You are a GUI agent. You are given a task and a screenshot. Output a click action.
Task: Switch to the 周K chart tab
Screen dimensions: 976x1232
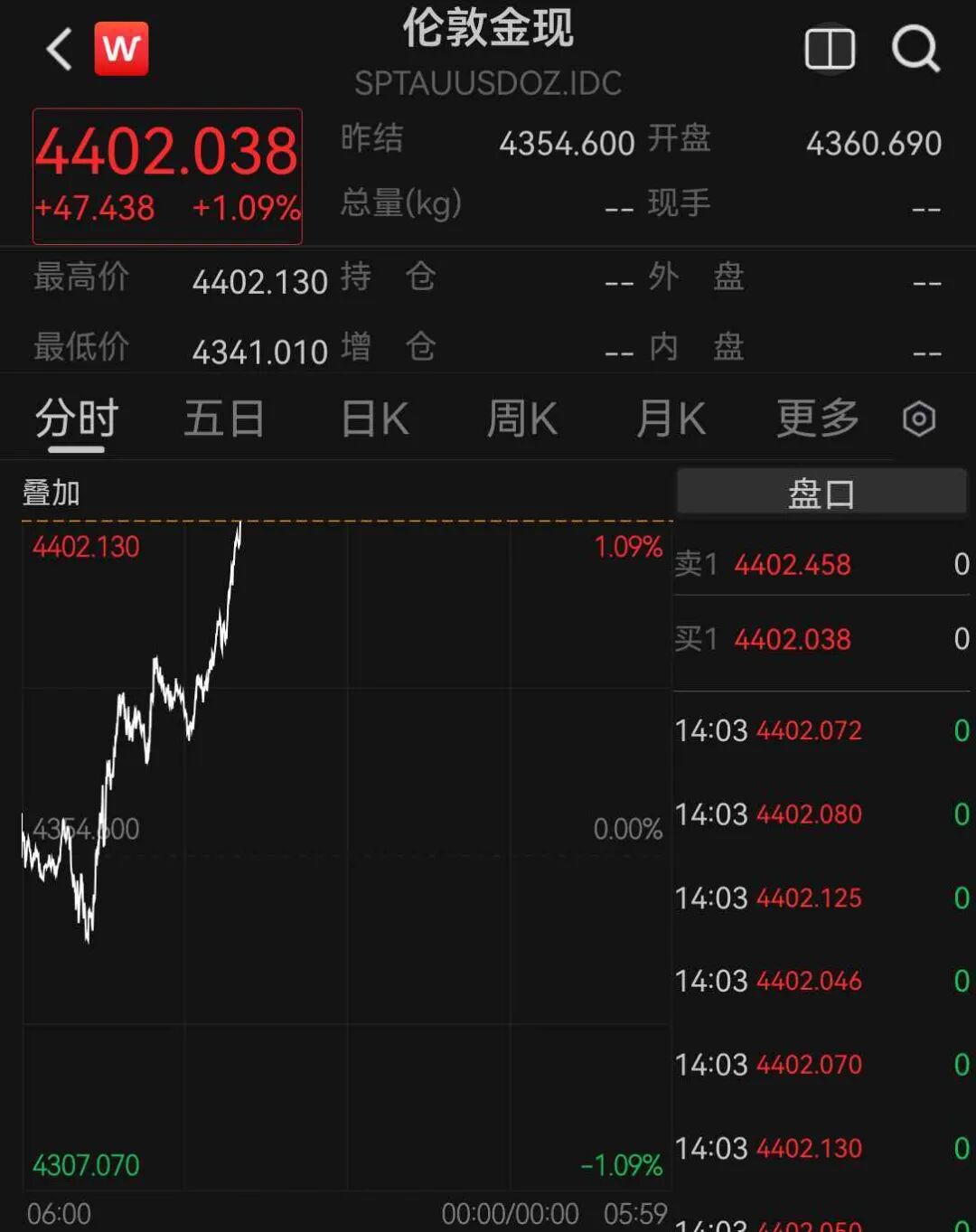[x=521, y=419]
